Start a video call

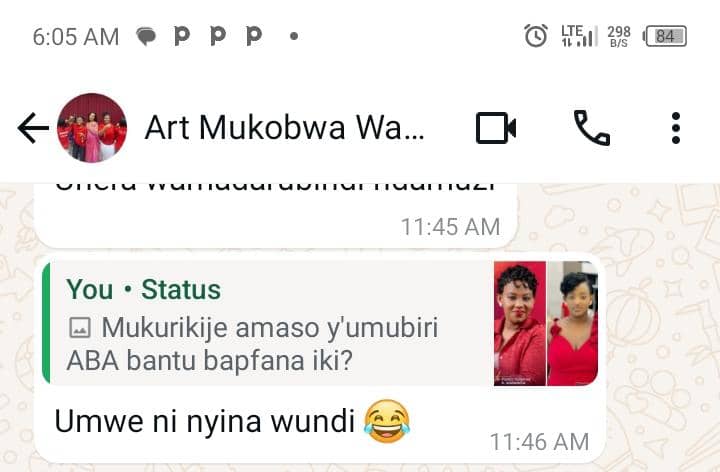click(495, 128)
